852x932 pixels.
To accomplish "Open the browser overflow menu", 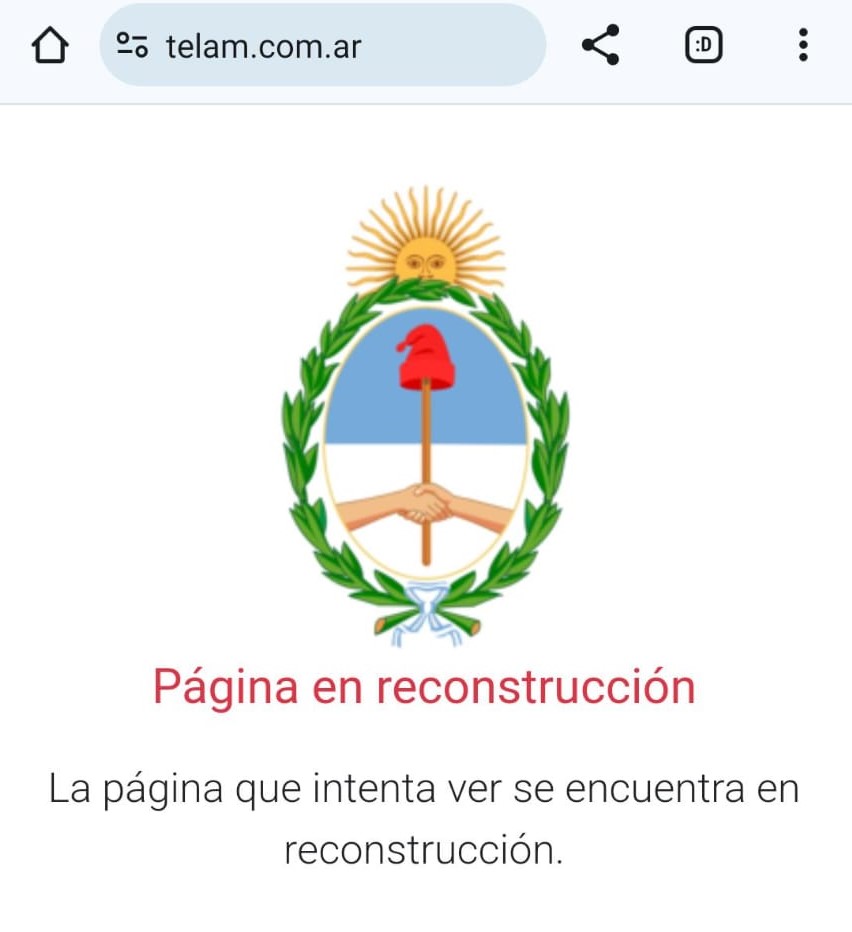I will click(803, 46).
